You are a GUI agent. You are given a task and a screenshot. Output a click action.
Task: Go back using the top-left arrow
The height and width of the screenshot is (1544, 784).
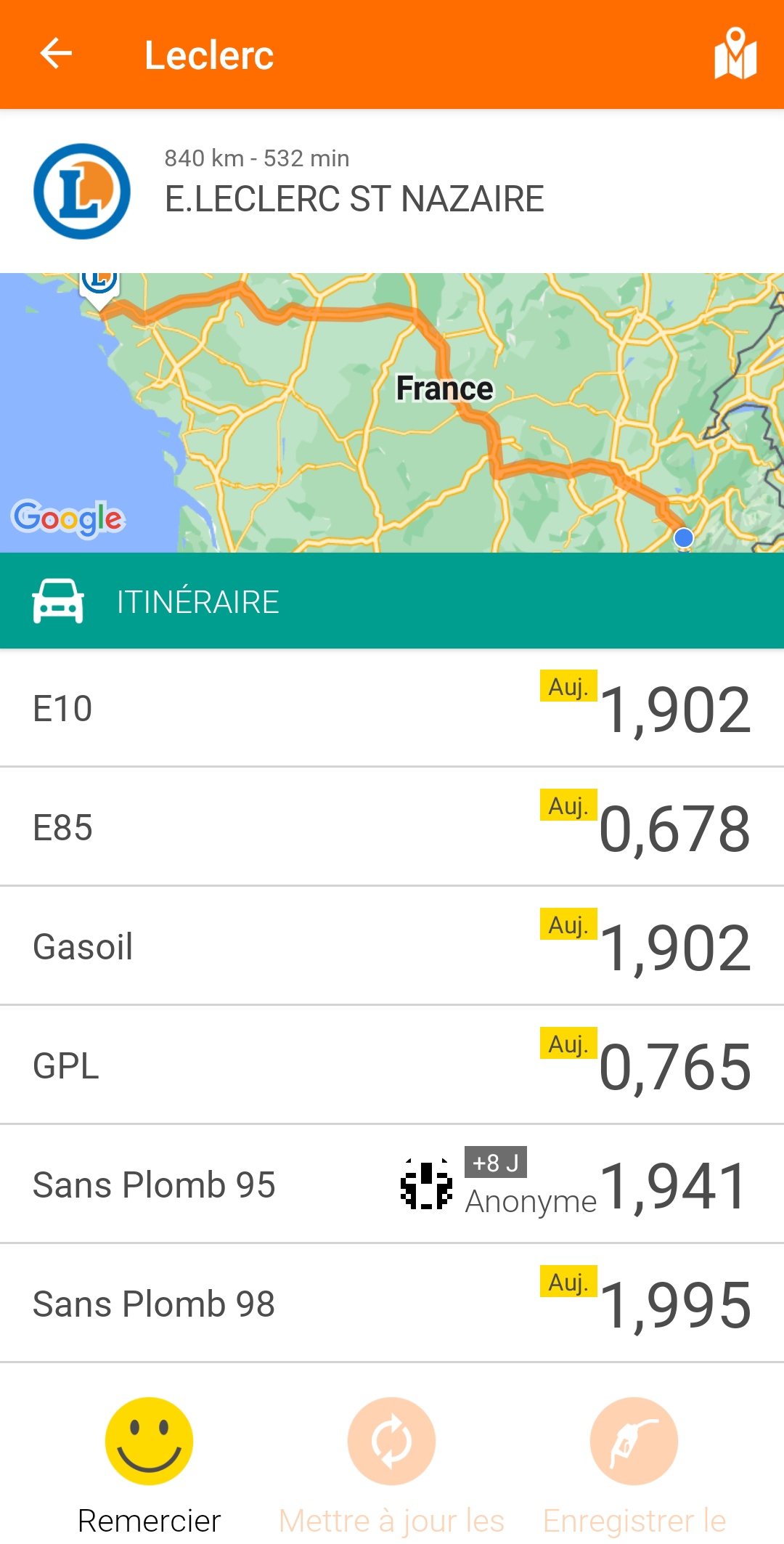56,54
